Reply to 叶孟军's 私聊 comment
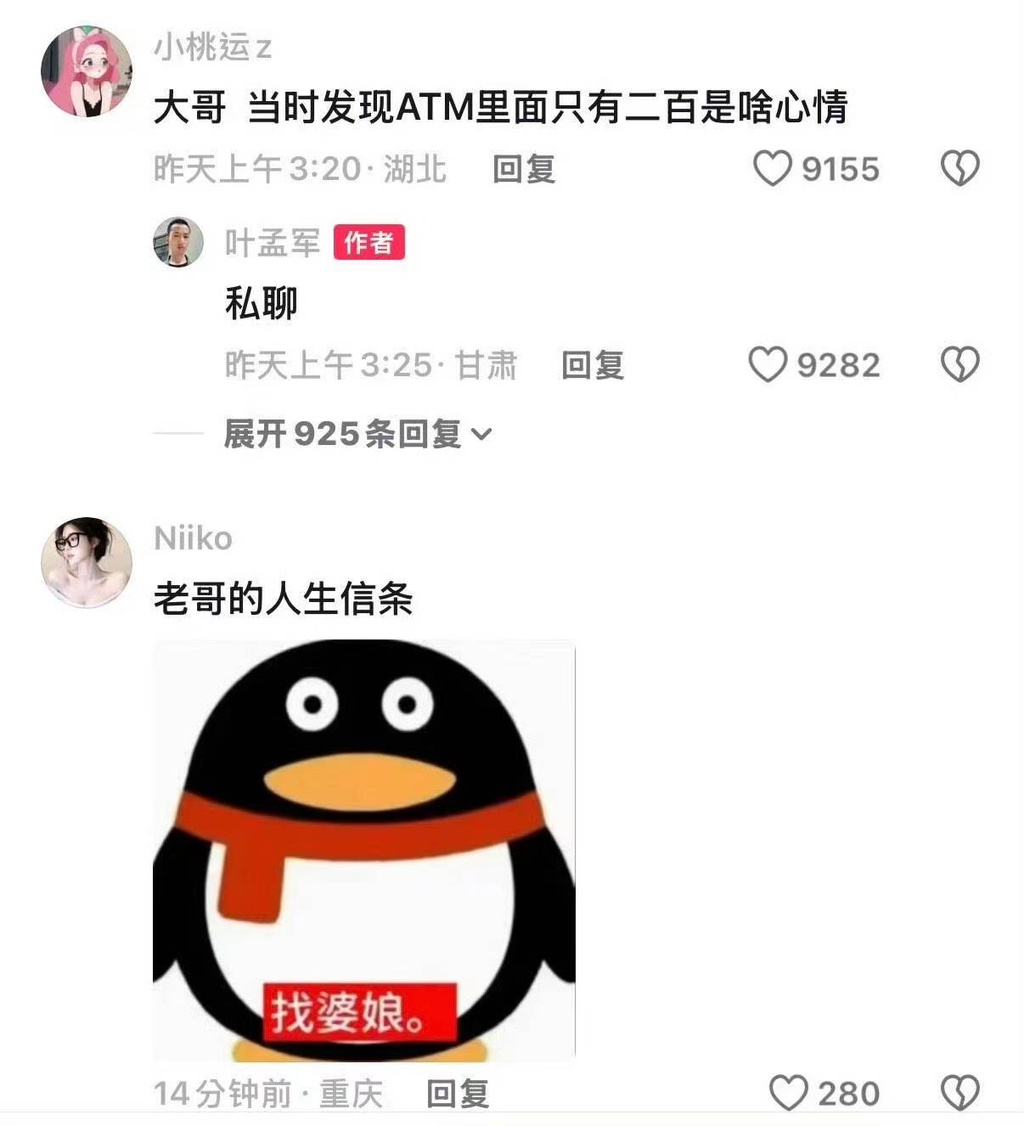1024x1126 pixels. point(592,365)
